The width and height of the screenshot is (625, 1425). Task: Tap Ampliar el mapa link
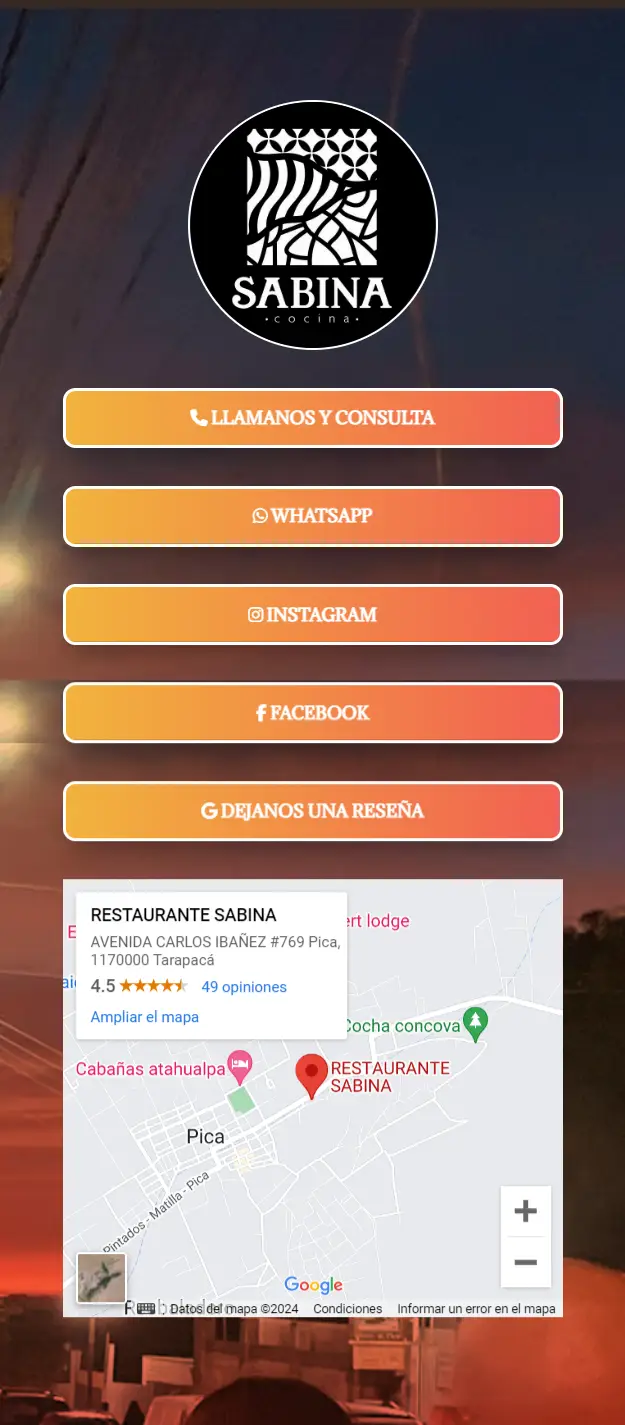pyautogui.click(x=145, y=1017)
